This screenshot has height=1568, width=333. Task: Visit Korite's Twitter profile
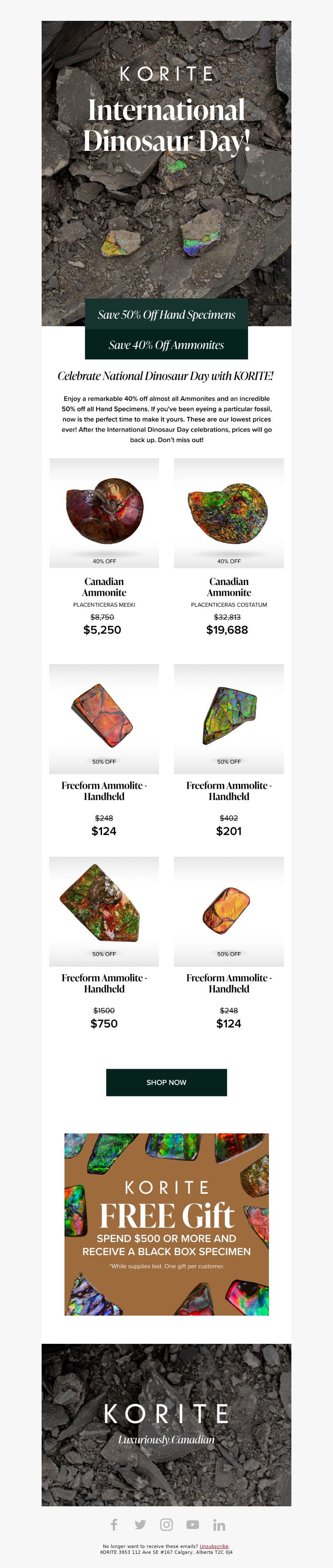coord(140,1524)
